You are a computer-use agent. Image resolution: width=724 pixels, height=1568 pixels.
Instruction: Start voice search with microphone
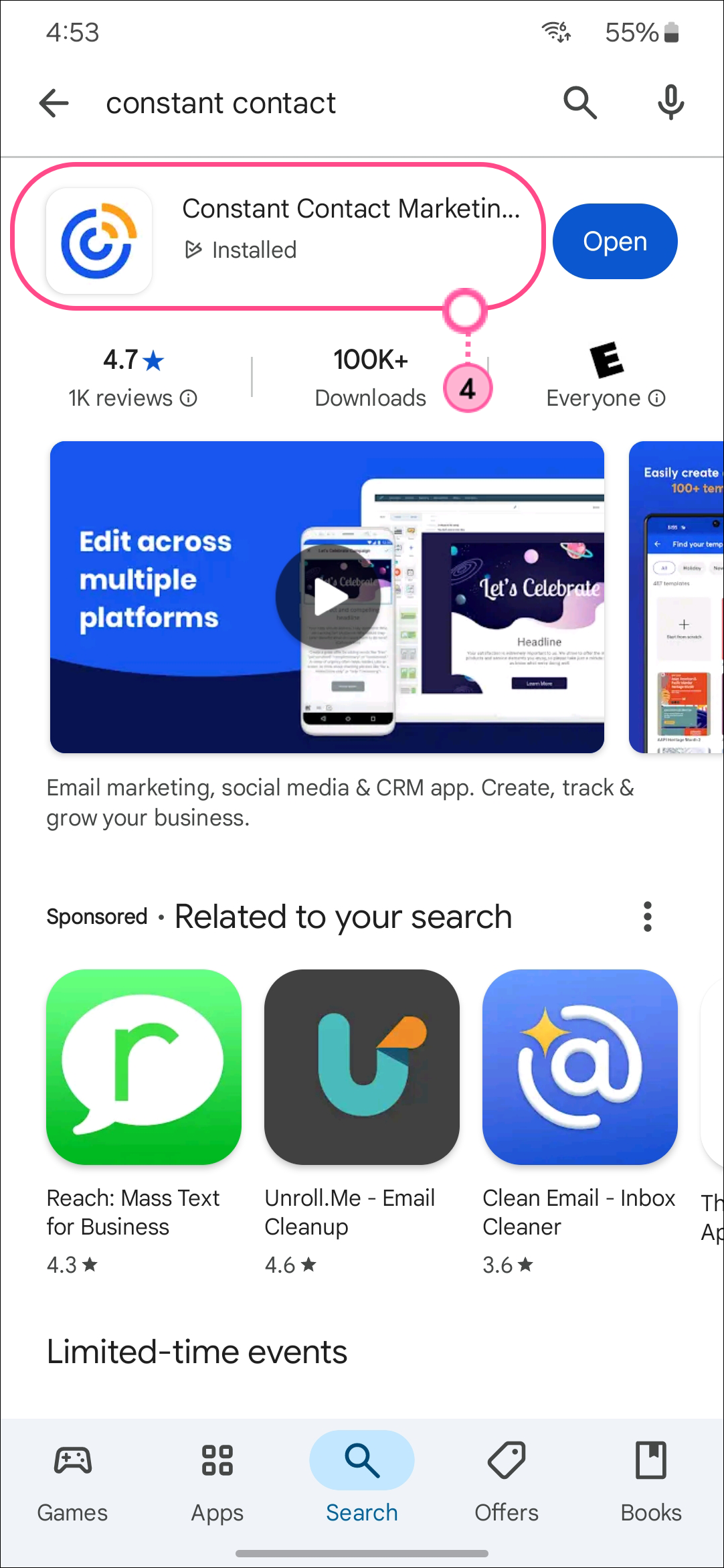tap(670, 103)
